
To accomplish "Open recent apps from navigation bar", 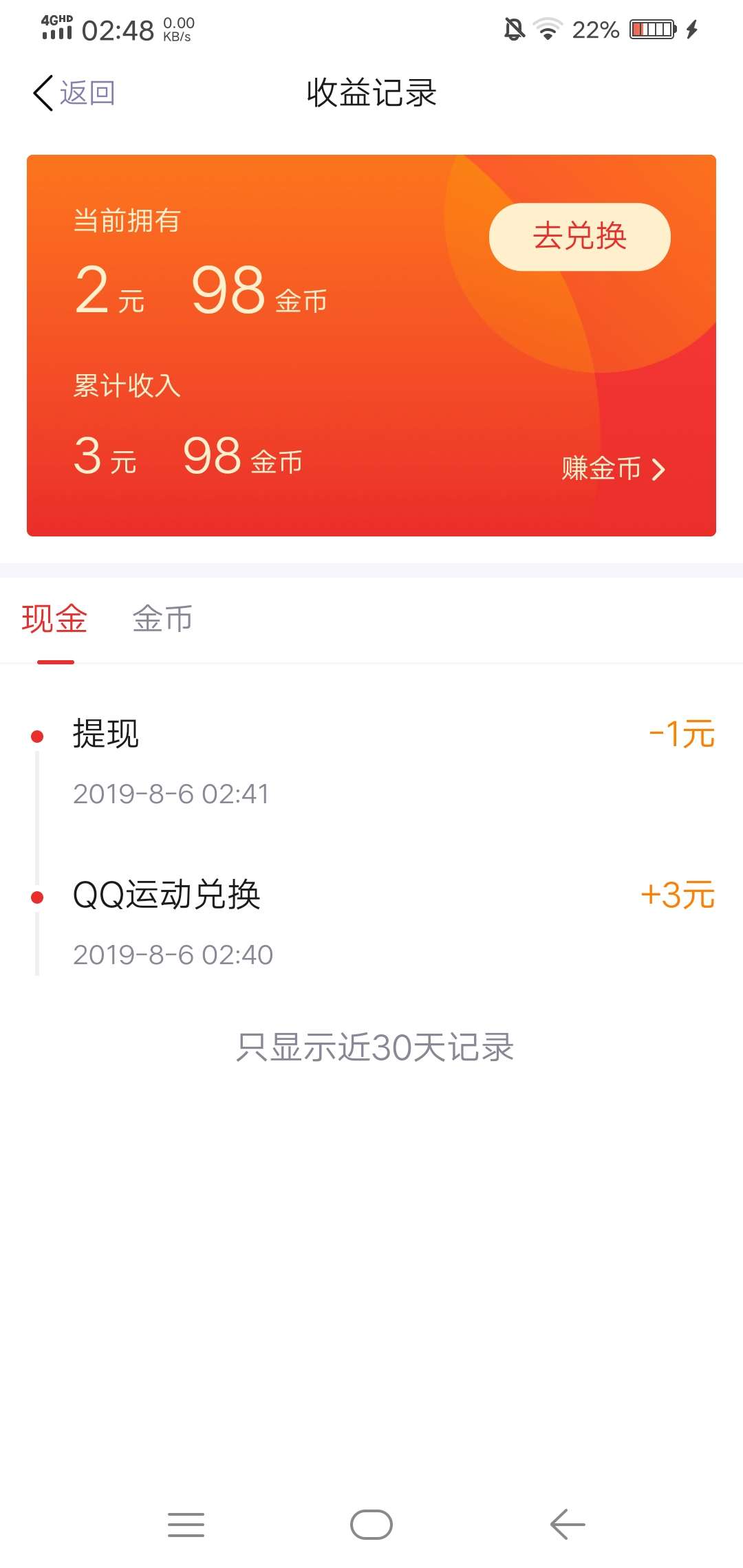I will coord(186,1525).
